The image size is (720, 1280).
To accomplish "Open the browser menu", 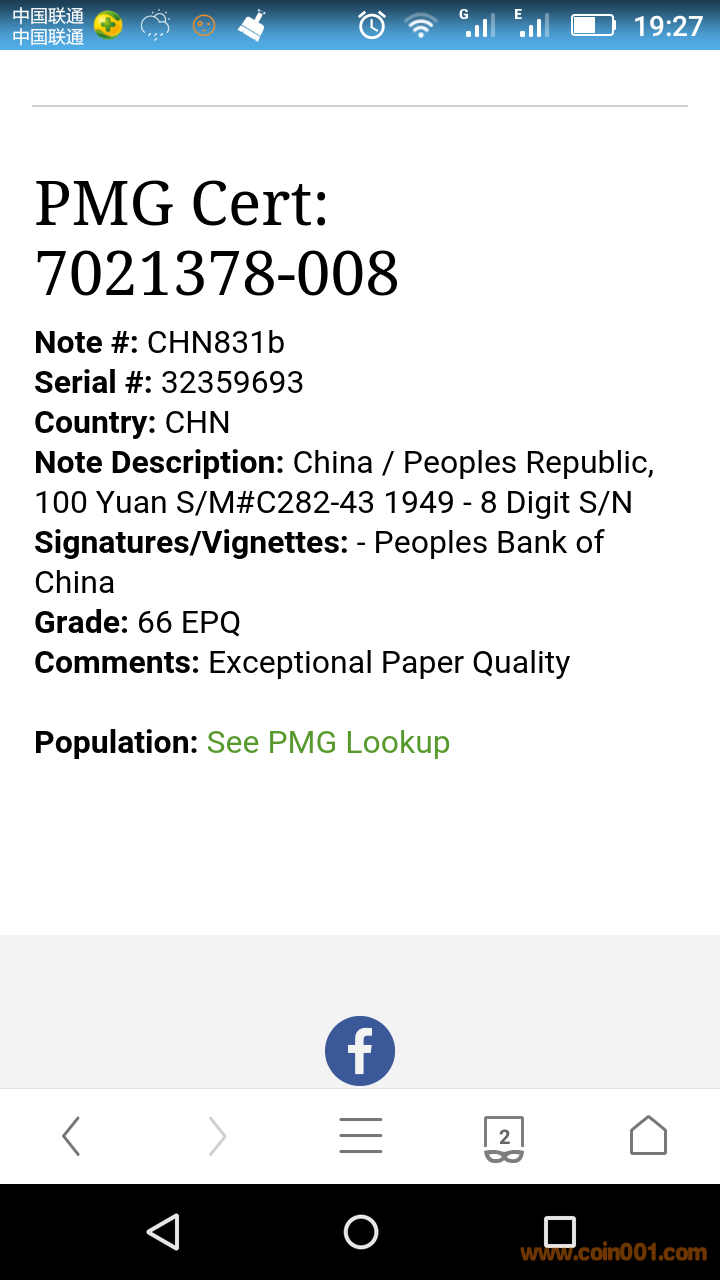I will [x=360, y=1136].
